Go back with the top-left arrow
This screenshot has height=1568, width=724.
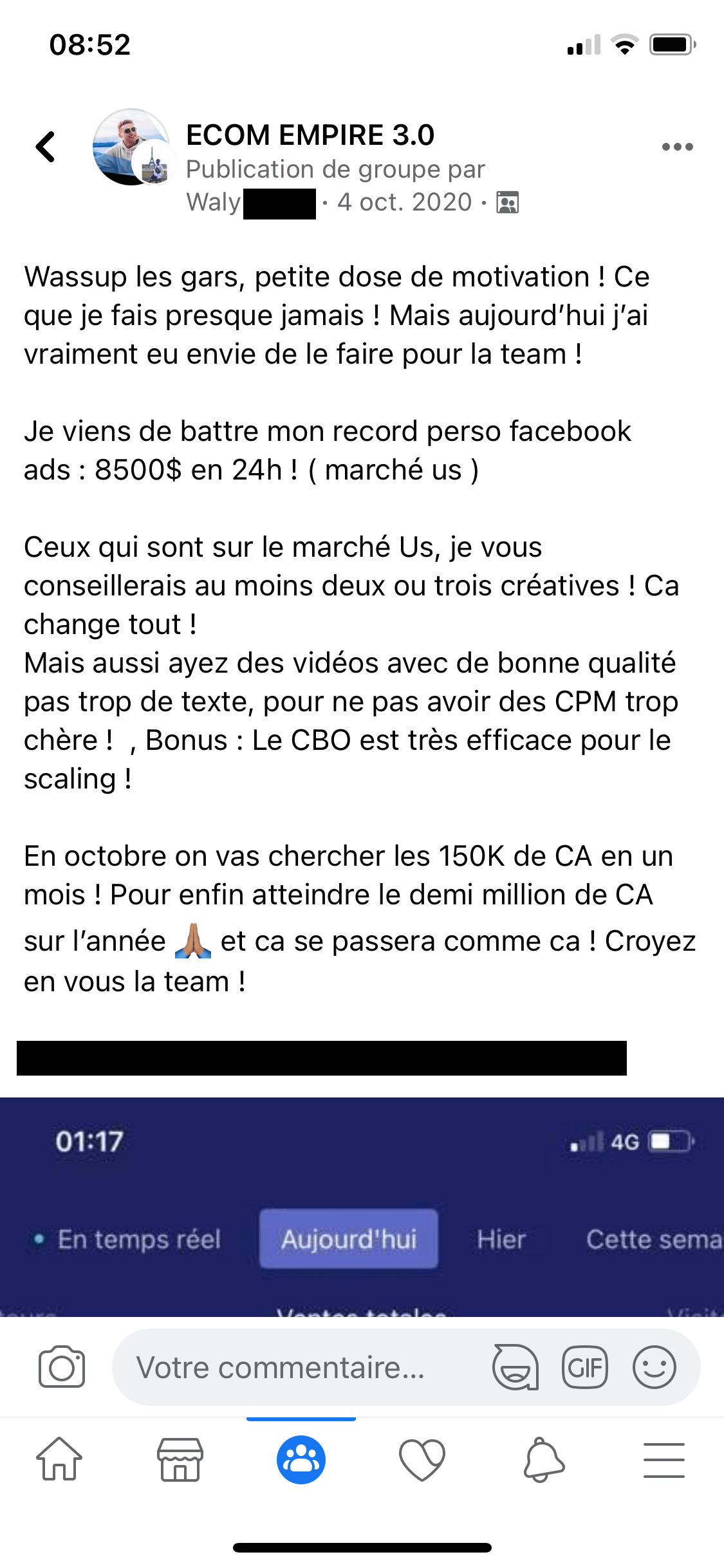coord(45,147)
